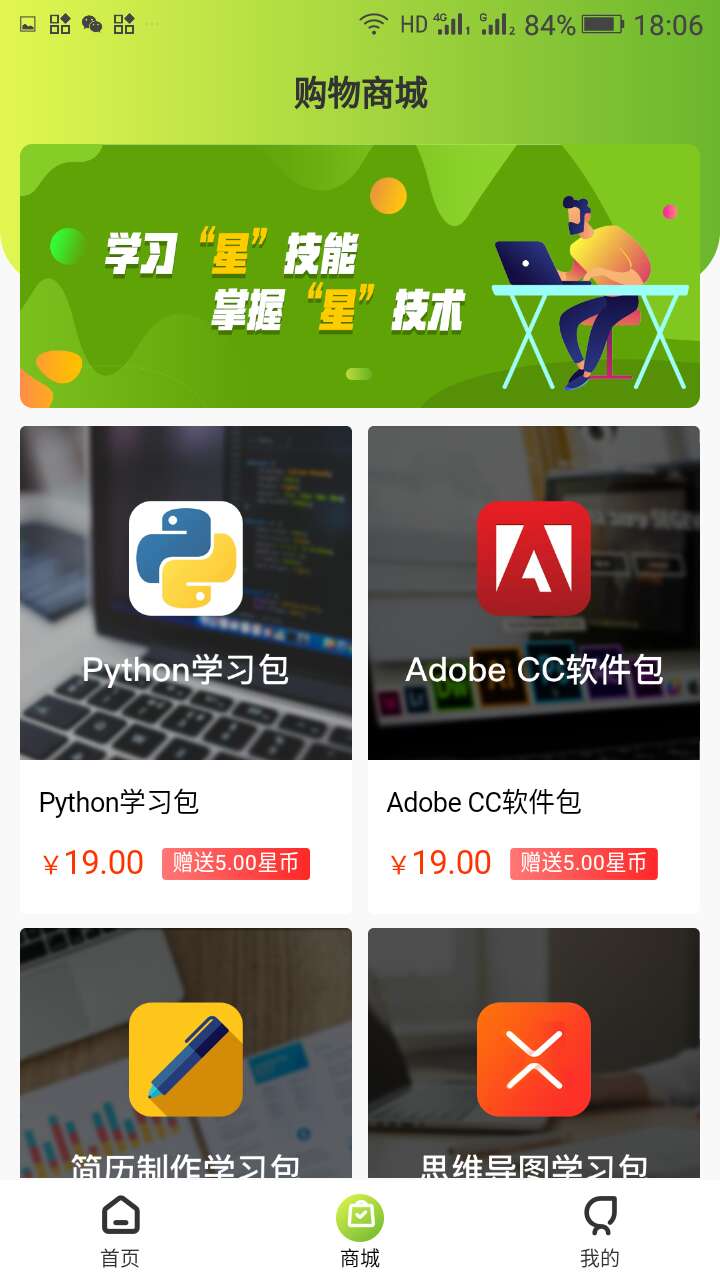
Task: Switch to the 首页 tab
Action: tap(120, 1230)
